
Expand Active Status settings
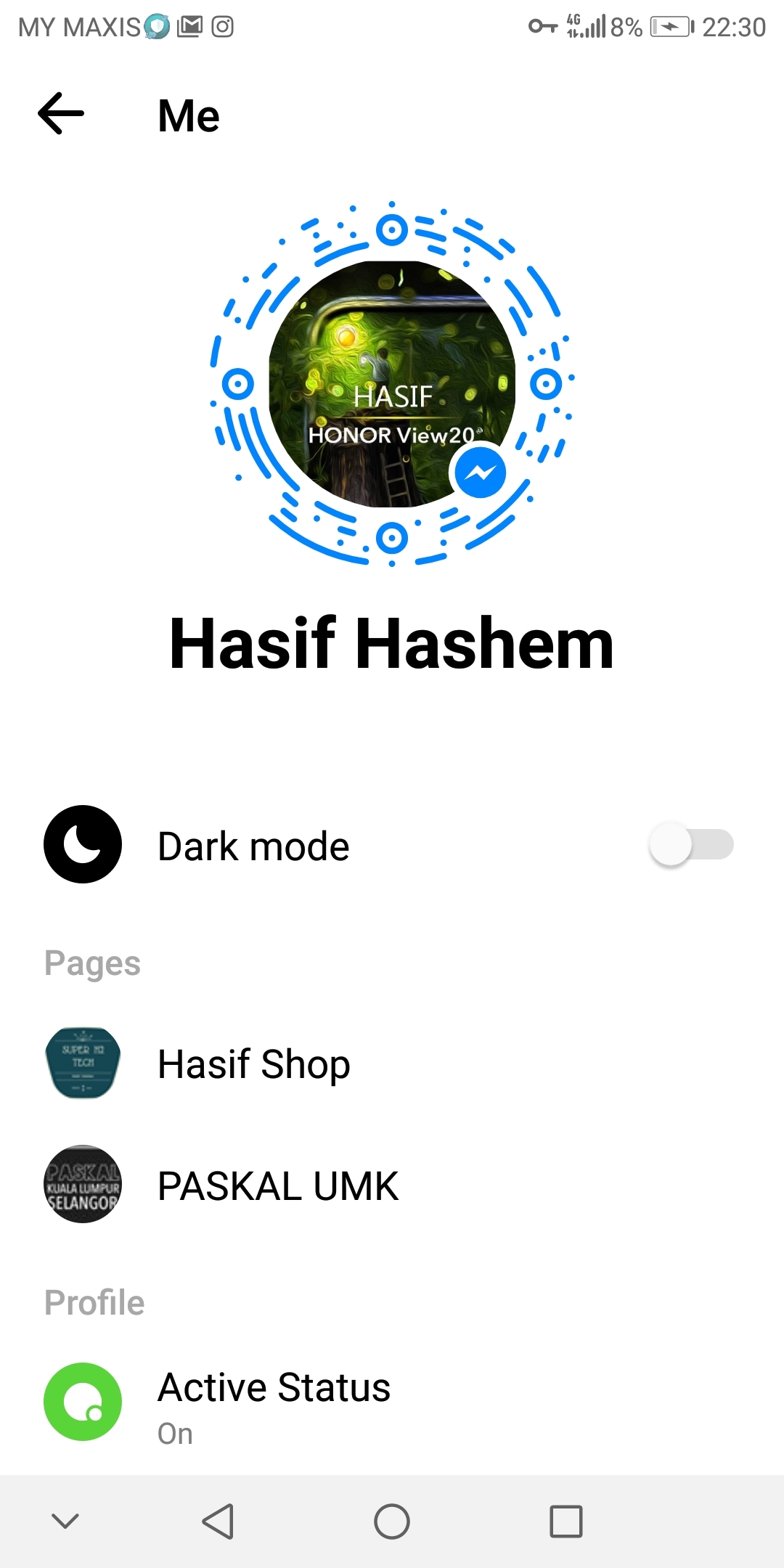coord(274,1402)
